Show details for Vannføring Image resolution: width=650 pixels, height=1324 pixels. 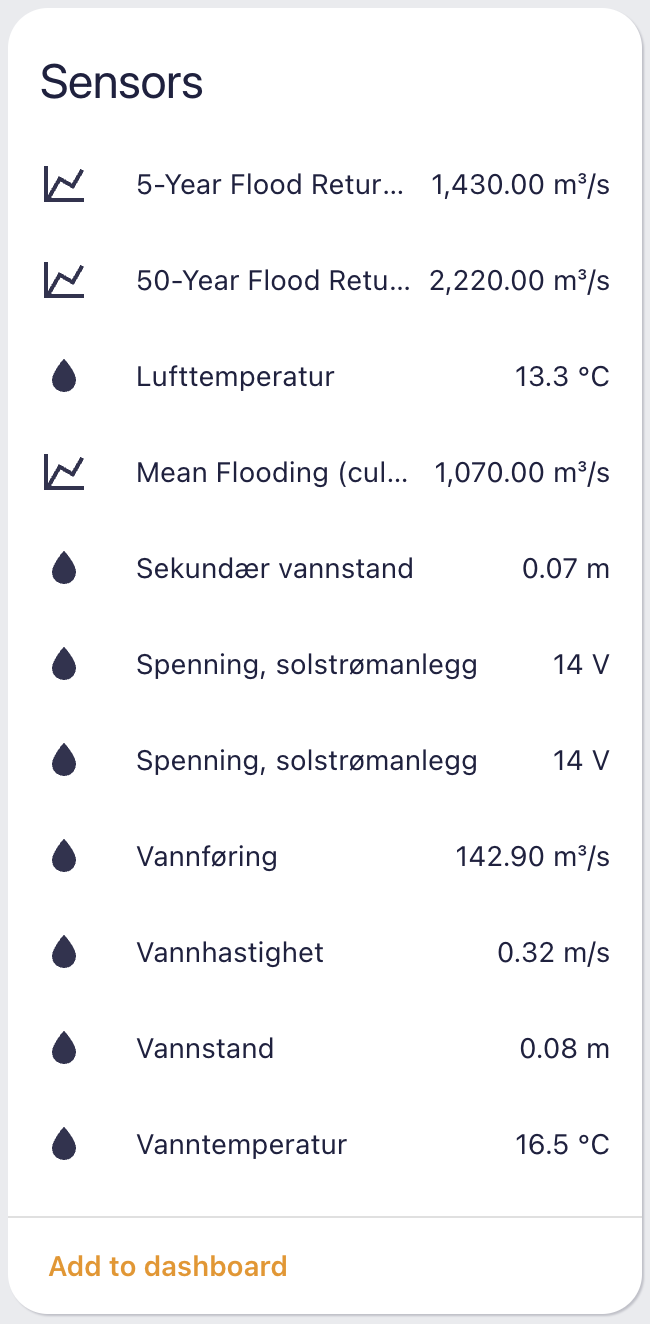click(208, 857)
